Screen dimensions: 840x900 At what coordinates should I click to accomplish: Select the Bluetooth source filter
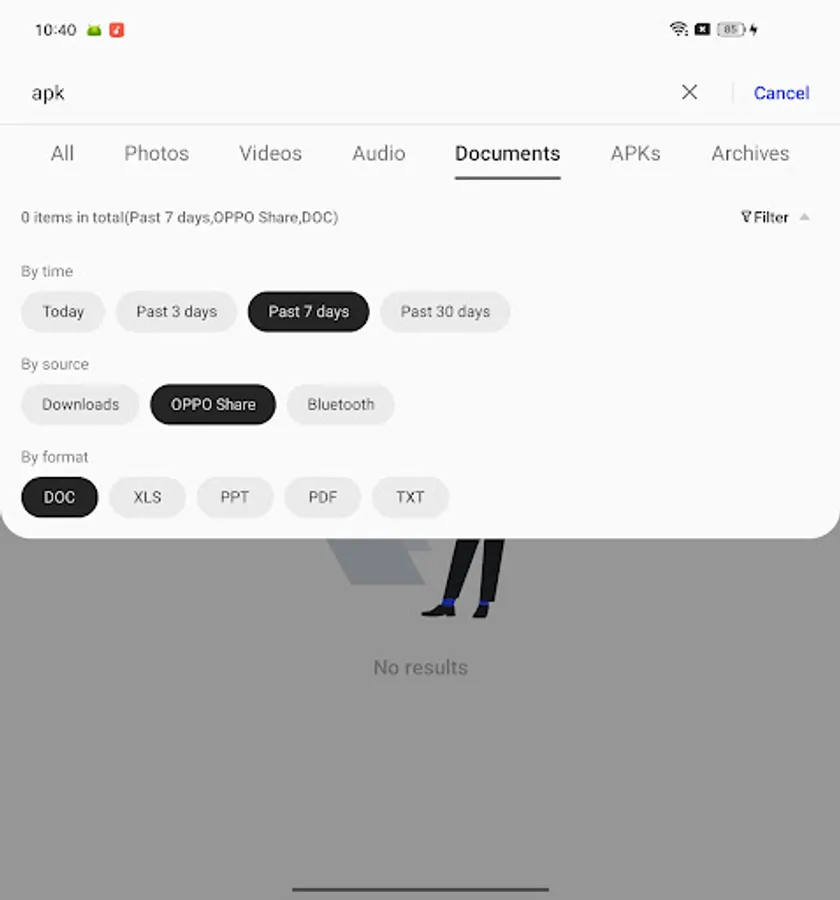(340, 404)
